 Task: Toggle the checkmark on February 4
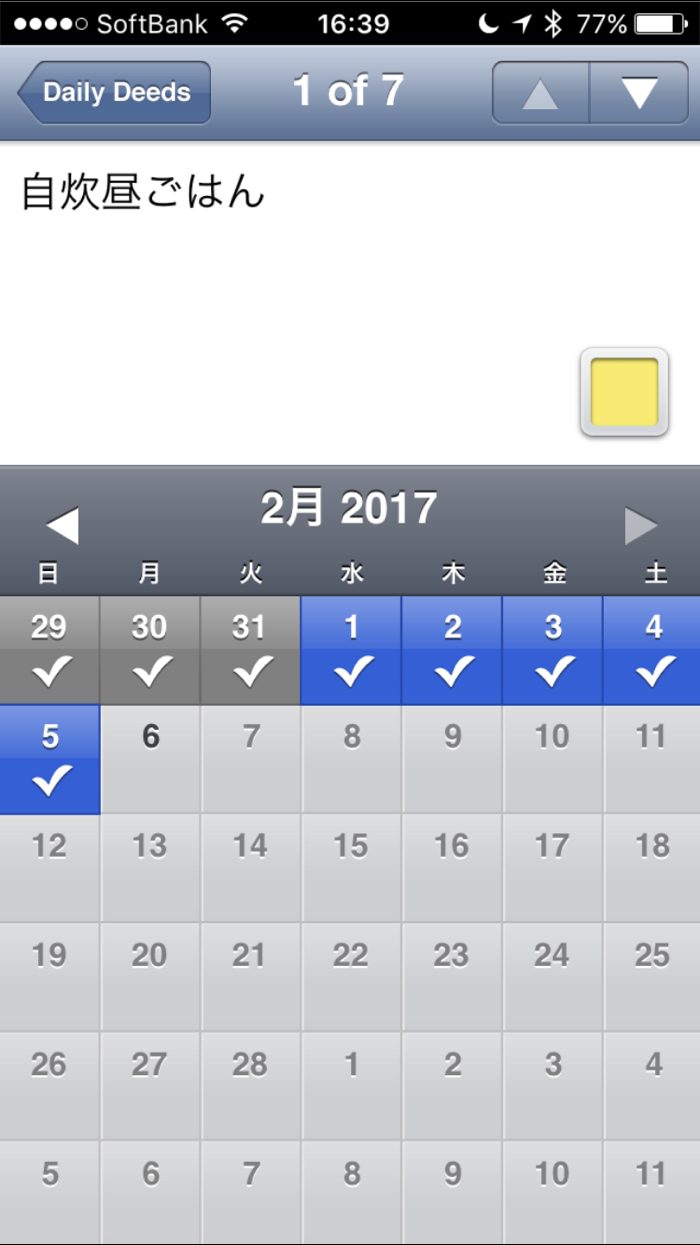pos(653,651)
